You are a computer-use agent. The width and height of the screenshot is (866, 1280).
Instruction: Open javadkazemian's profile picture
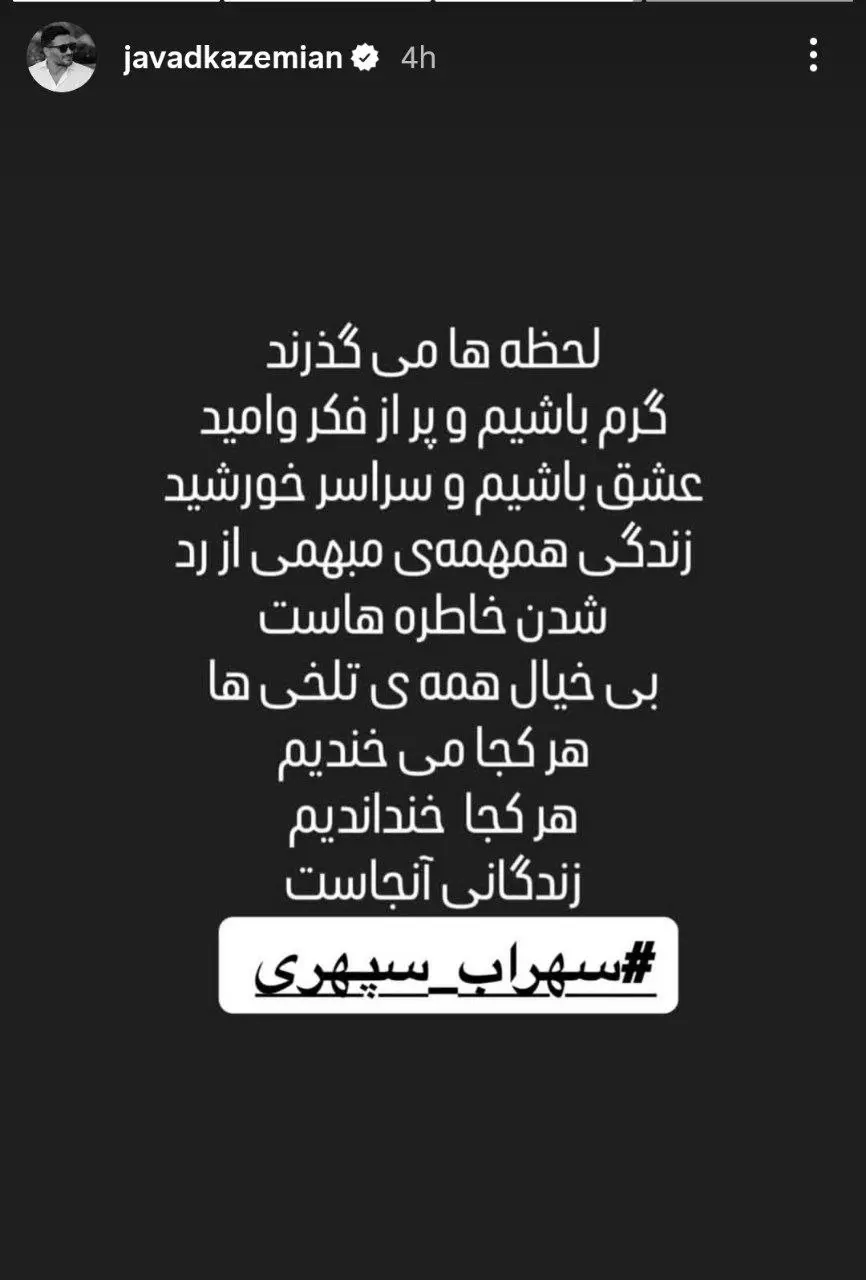click(61, 57)
